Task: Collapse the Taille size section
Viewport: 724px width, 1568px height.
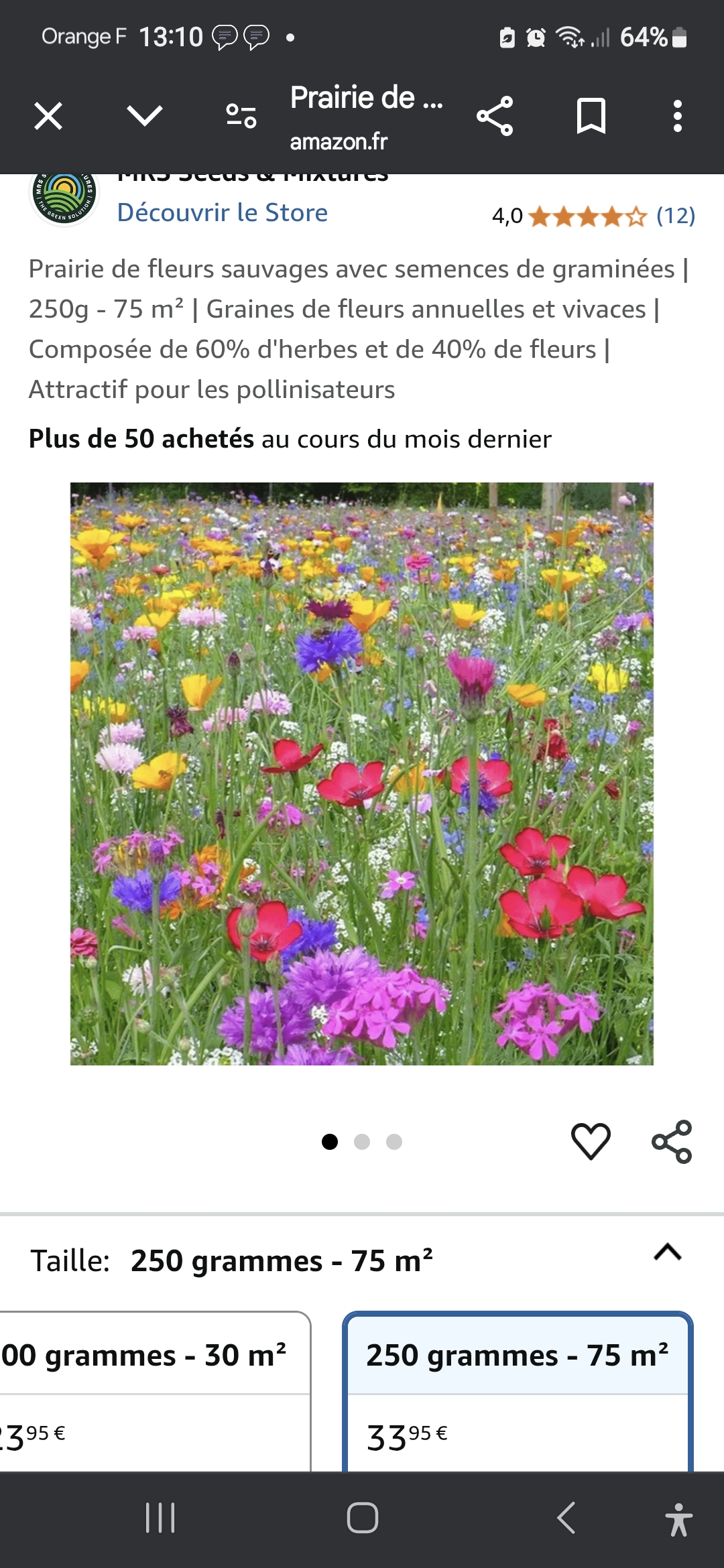Action: pyautogui.click(x=667, y=1252)
